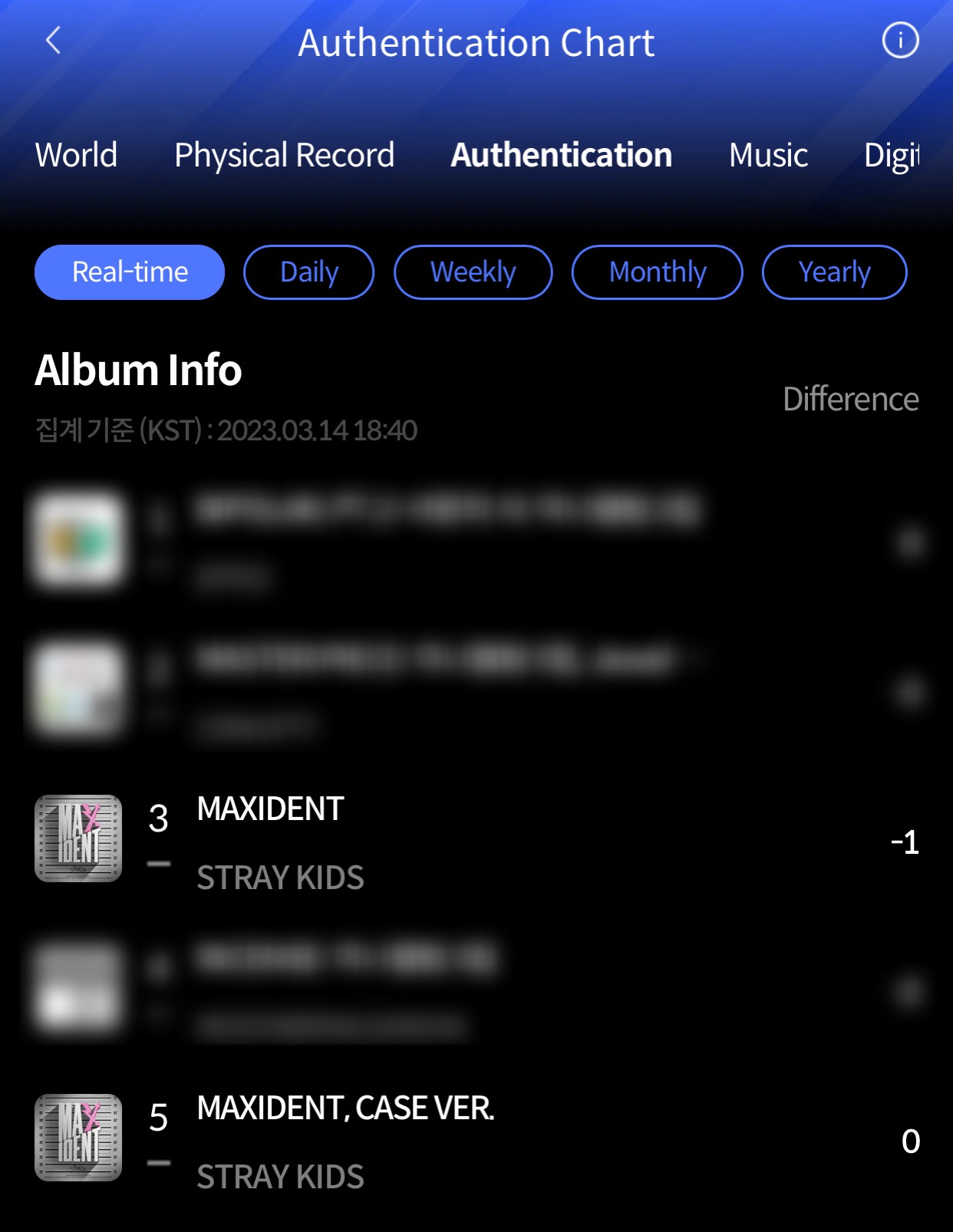Show the Monthly chart
953x1232 pixels.
[657, 272]
